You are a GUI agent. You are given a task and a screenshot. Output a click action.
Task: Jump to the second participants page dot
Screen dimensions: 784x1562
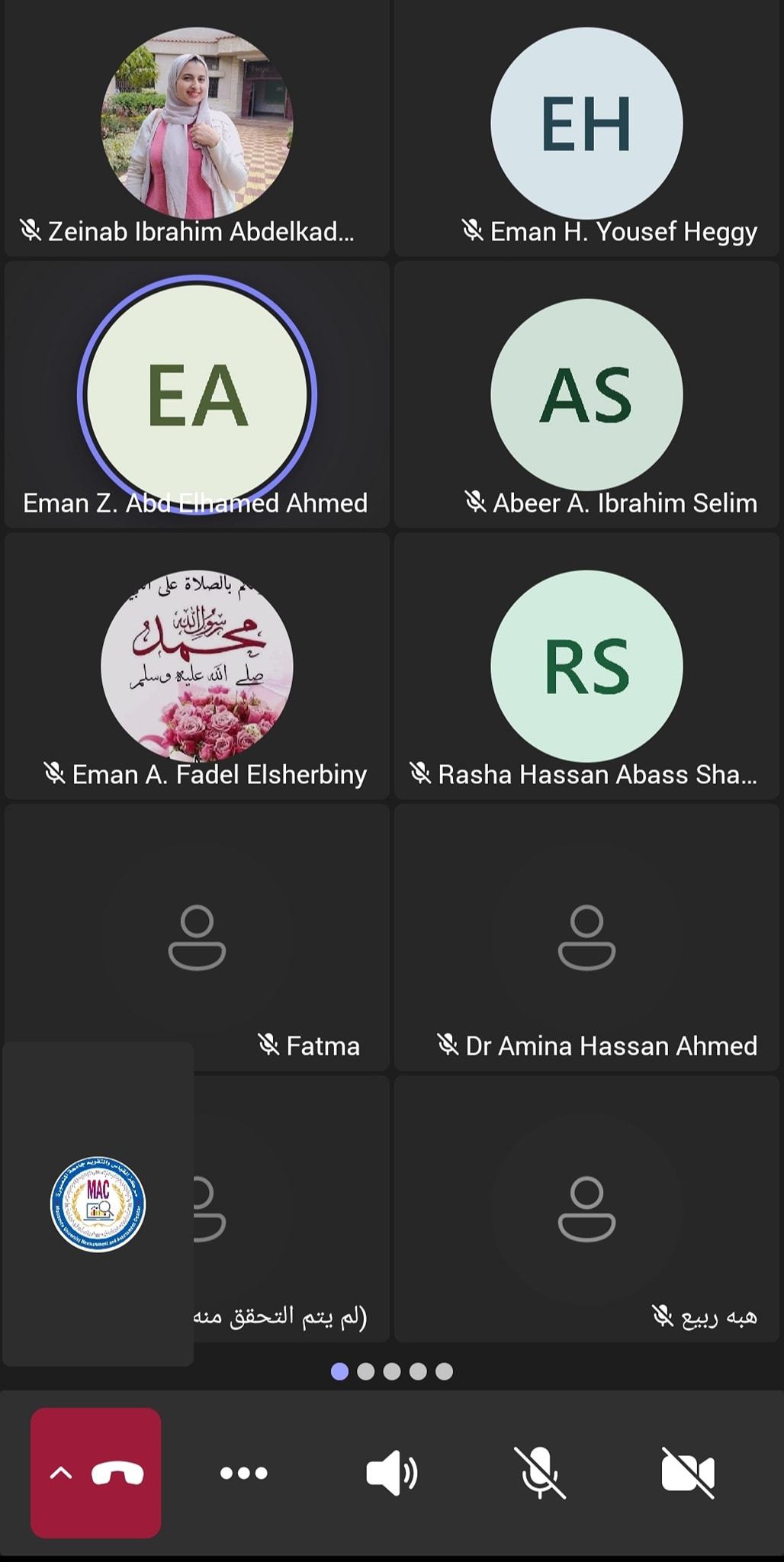(x=366, y=1371)
